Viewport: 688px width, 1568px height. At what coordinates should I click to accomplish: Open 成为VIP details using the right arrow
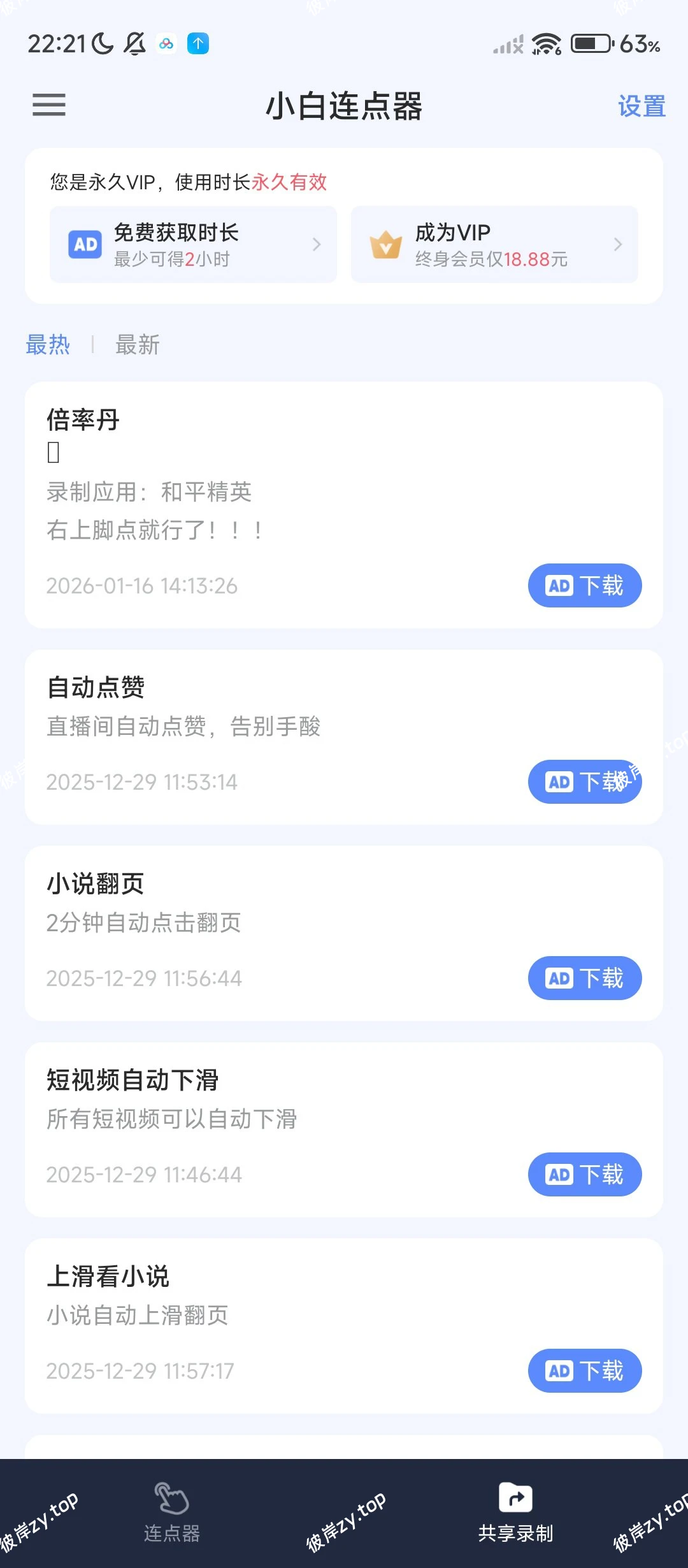pyautogui.click(x=617, y=244)
